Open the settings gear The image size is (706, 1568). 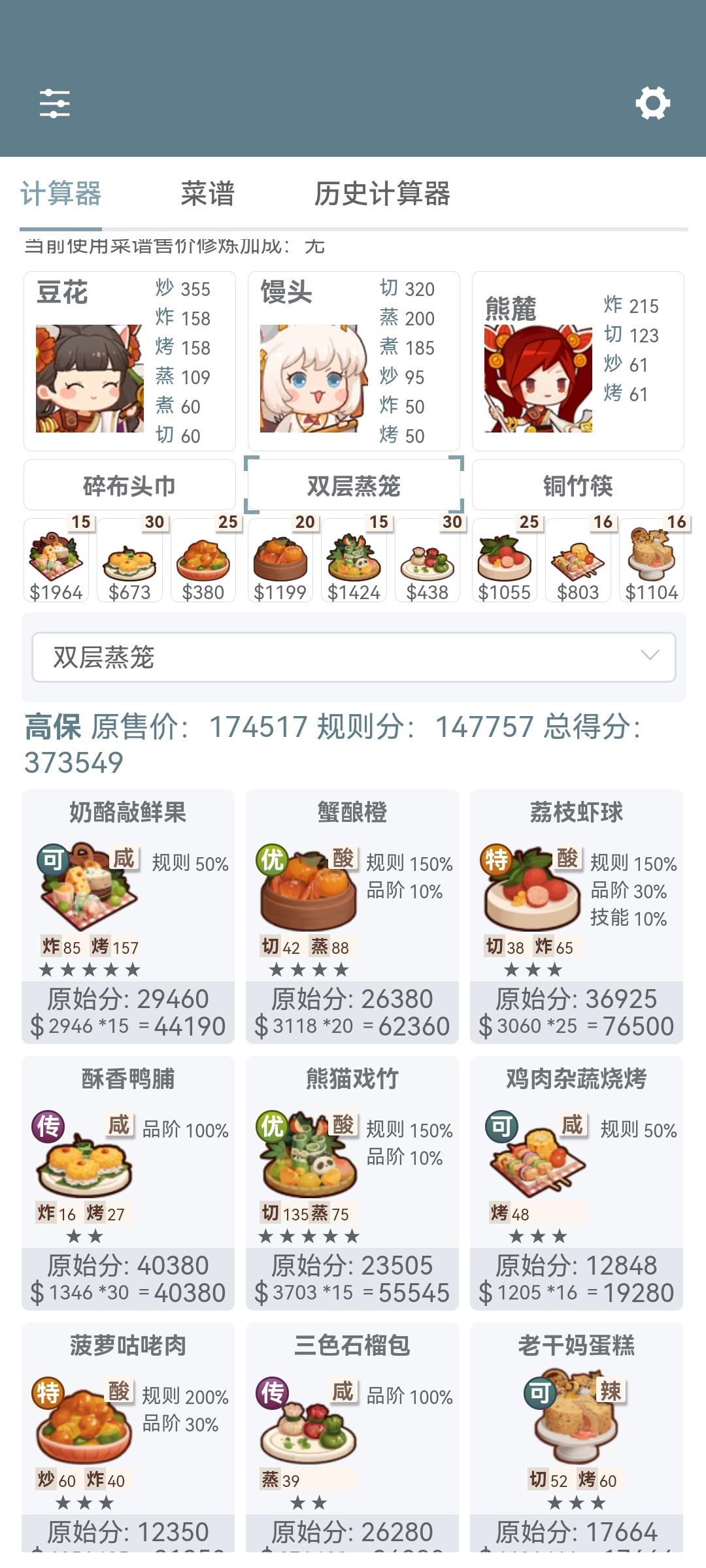pos(653,103)
